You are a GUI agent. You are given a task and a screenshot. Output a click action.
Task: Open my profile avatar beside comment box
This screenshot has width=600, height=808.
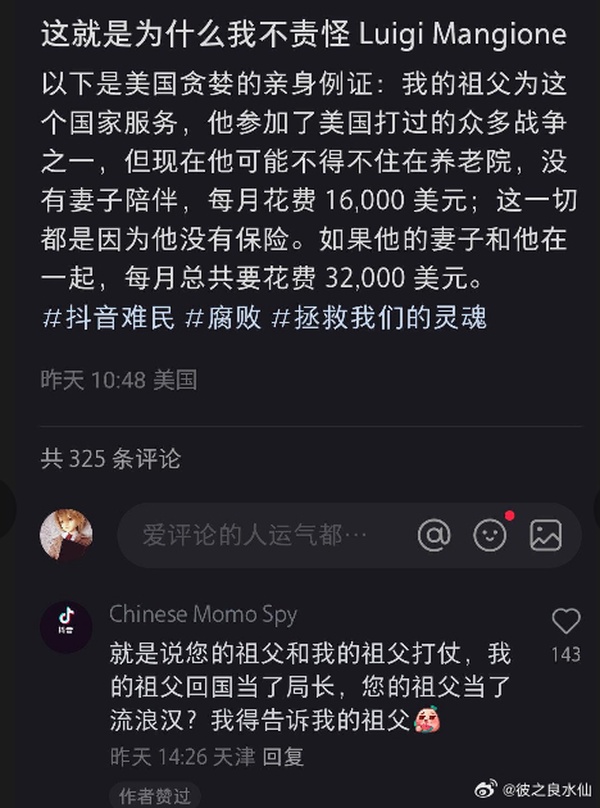coord(66,534)
